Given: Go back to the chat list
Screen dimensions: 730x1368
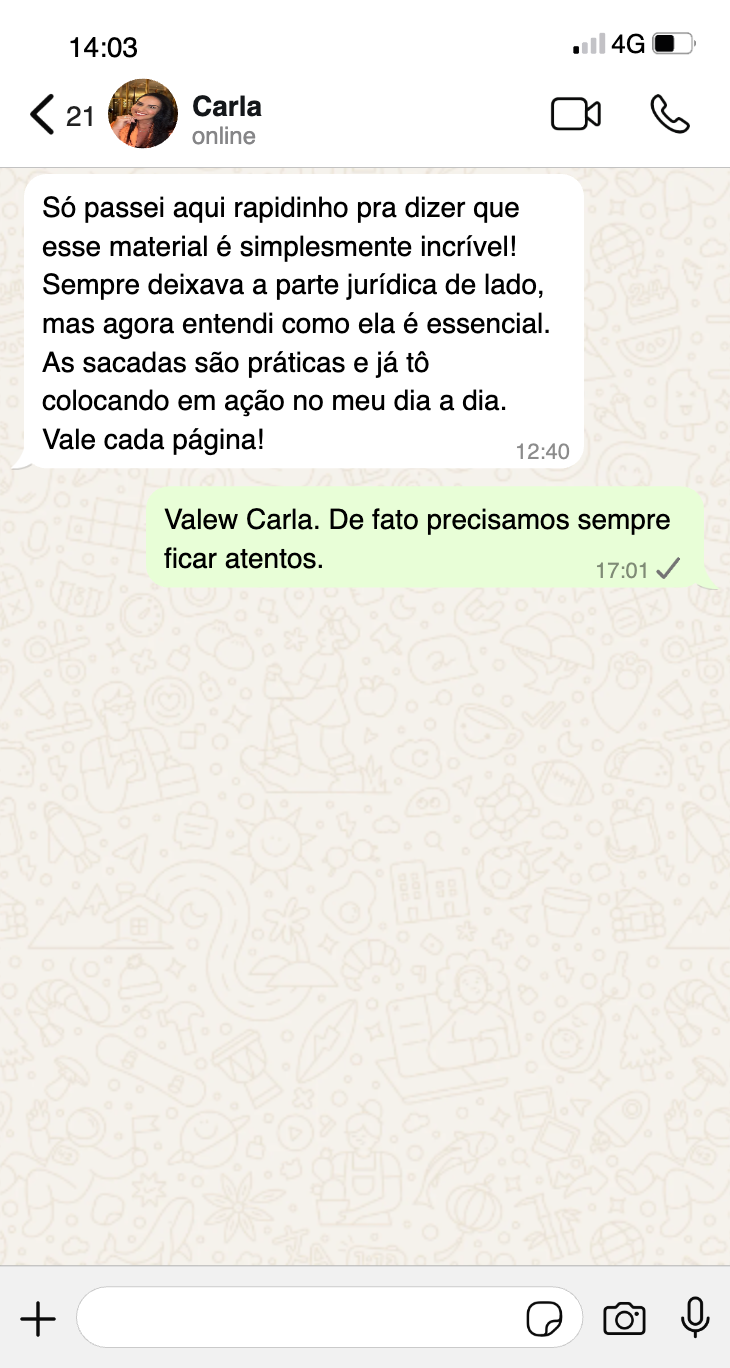Looking at the screenshot, I should pyautogui.click(x=42, y=115).
